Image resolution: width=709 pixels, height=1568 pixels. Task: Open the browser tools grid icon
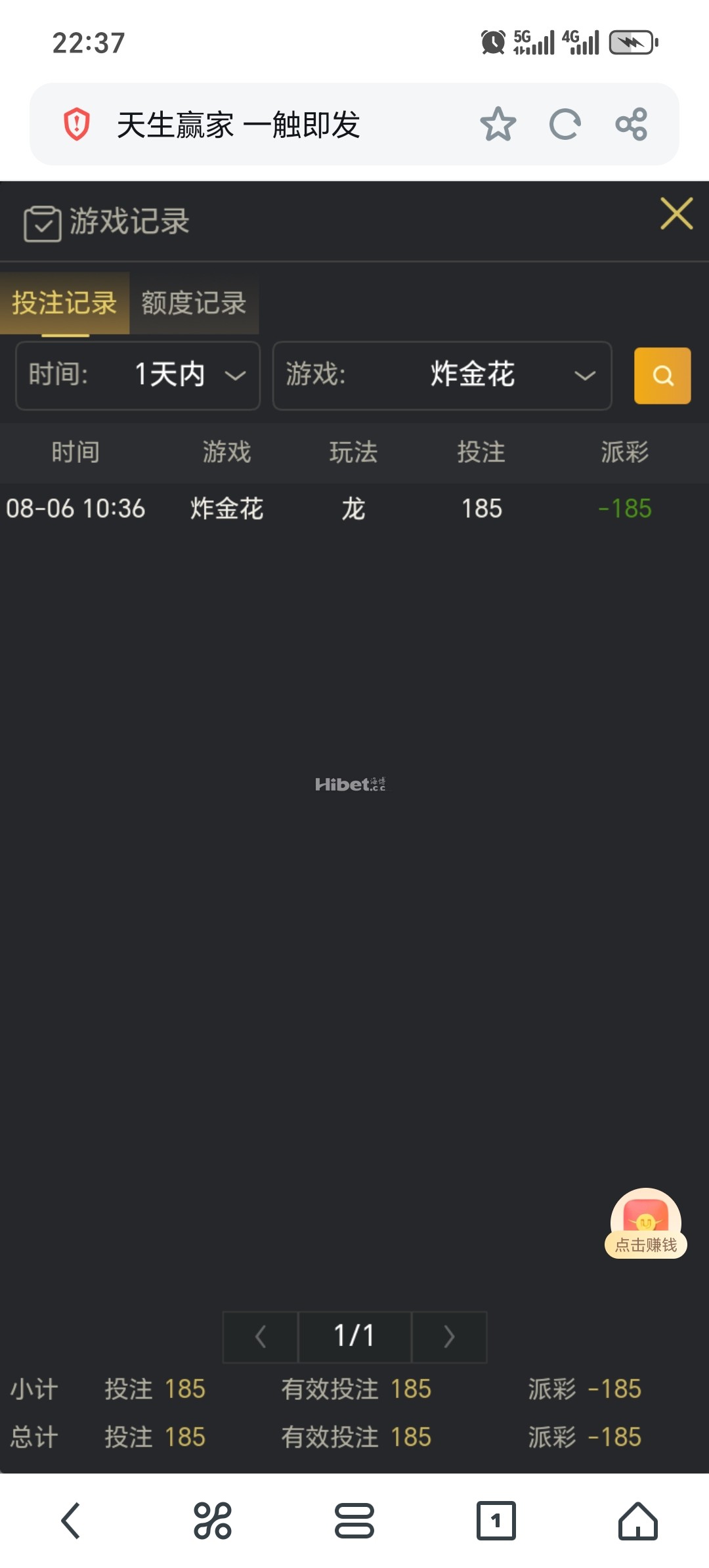213,1521
